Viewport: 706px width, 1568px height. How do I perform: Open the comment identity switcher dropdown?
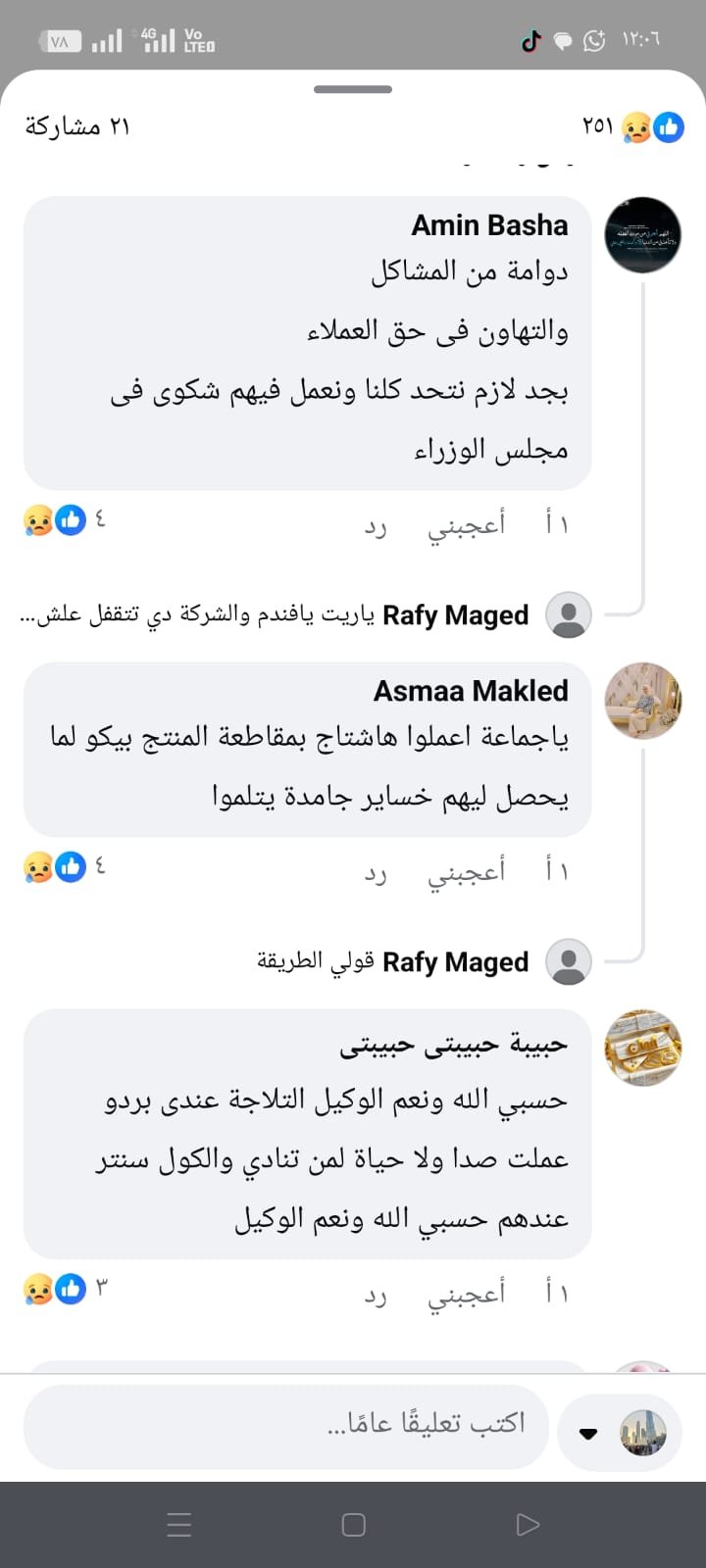(x=588, y=1434)
